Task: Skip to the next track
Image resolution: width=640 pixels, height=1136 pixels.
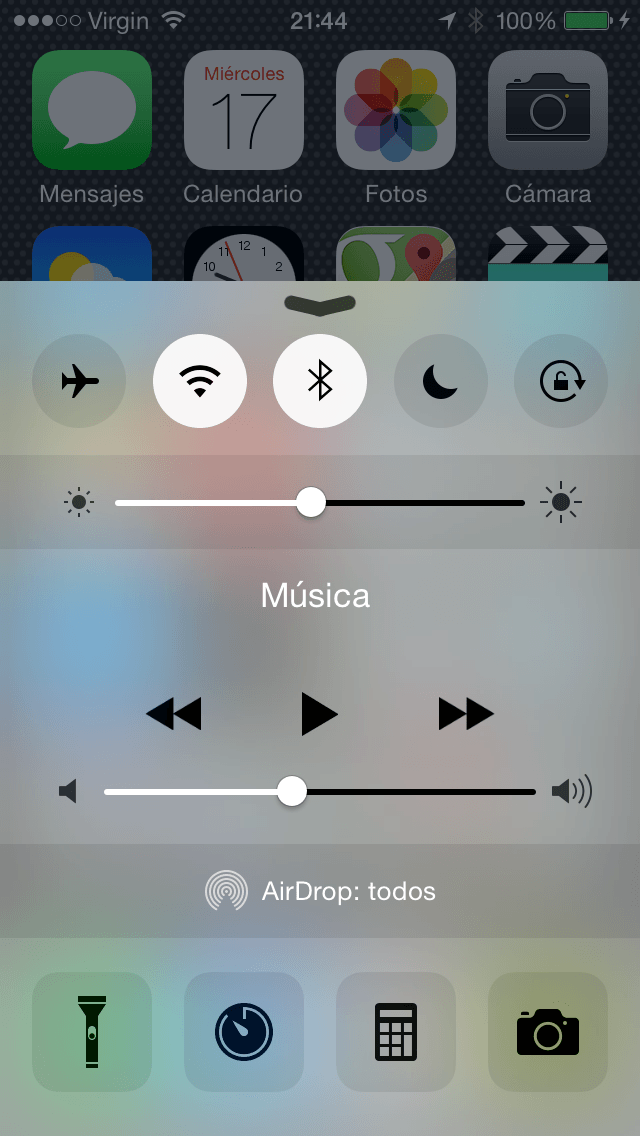Action: [466, 714]
